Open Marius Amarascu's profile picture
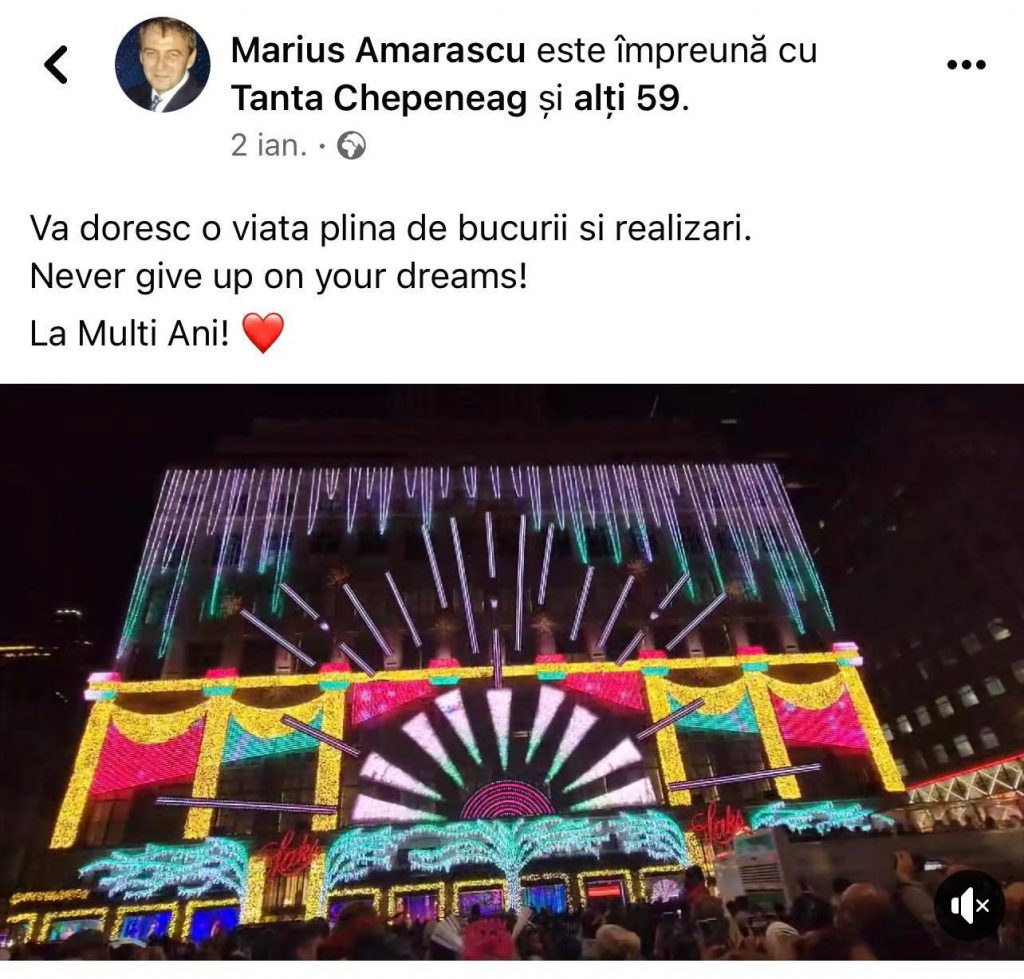This screenshot has width=1024, height=979. [x=163, y=65]
